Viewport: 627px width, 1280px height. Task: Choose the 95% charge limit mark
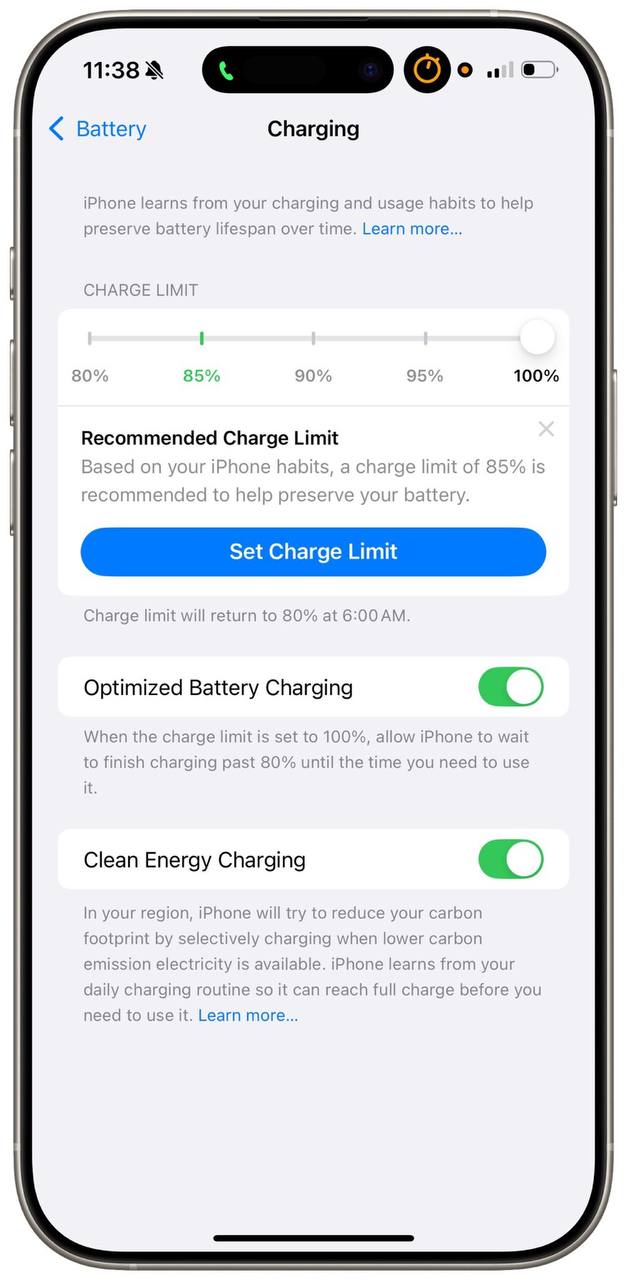426,339
